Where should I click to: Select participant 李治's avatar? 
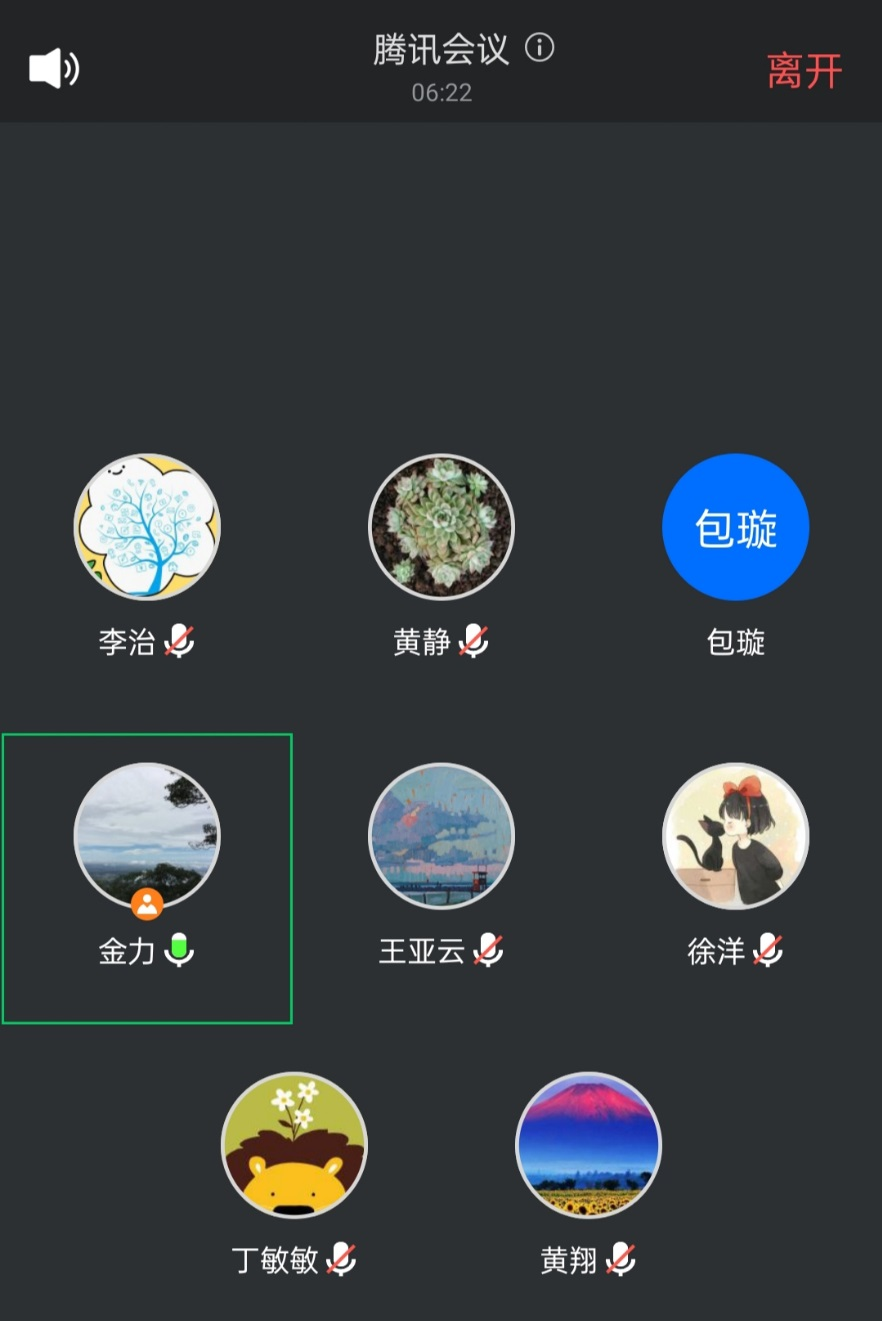147,527
